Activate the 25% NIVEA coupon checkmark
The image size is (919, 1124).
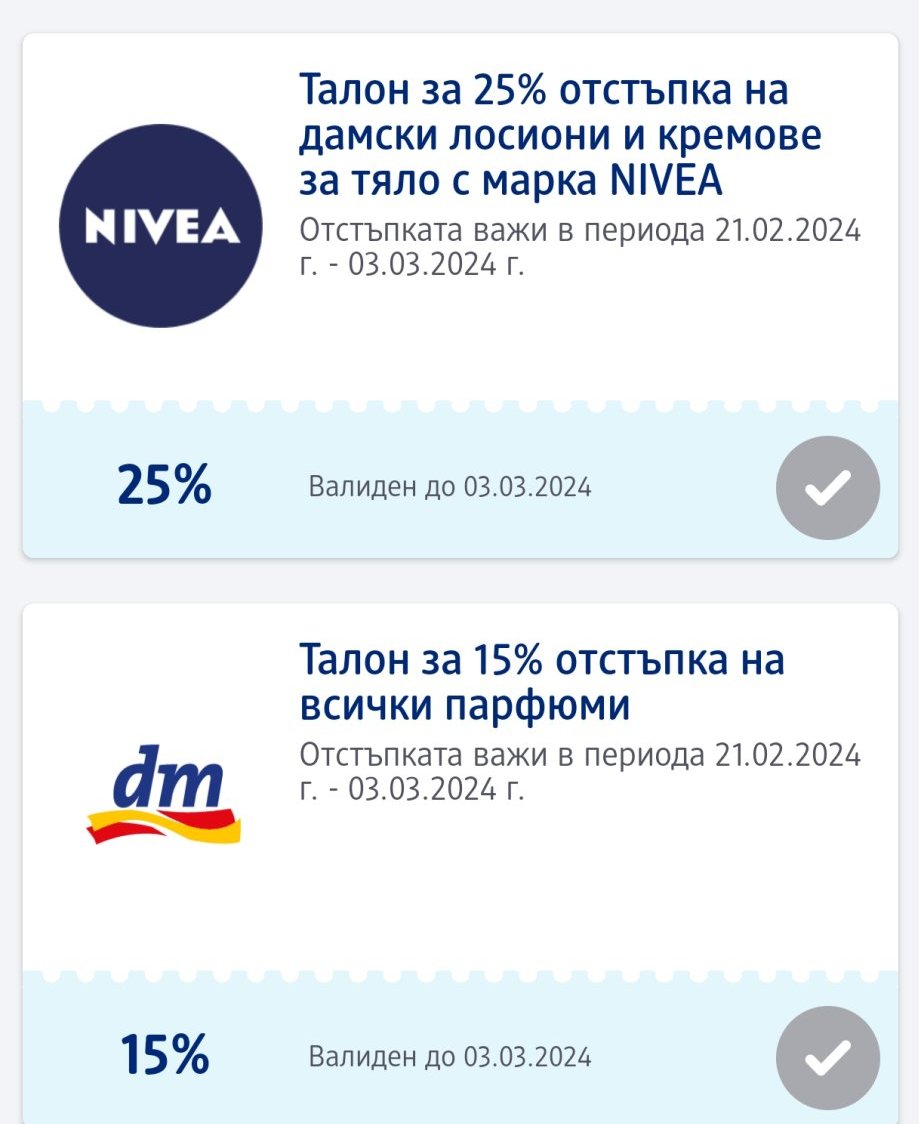827,488
